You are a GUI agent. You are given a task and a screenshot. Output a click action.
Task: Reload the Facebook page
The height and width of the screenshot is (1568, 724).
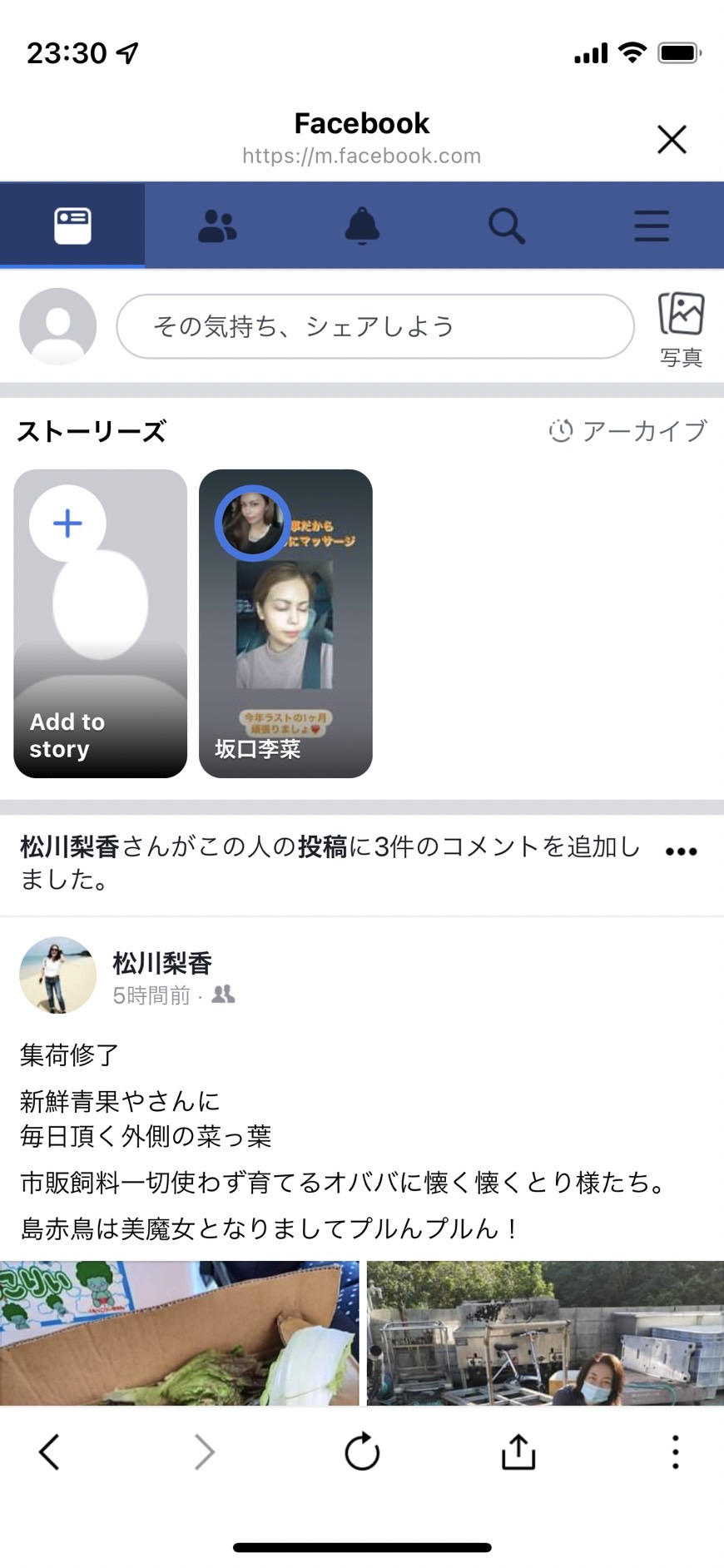click(x=362, y=1452)
